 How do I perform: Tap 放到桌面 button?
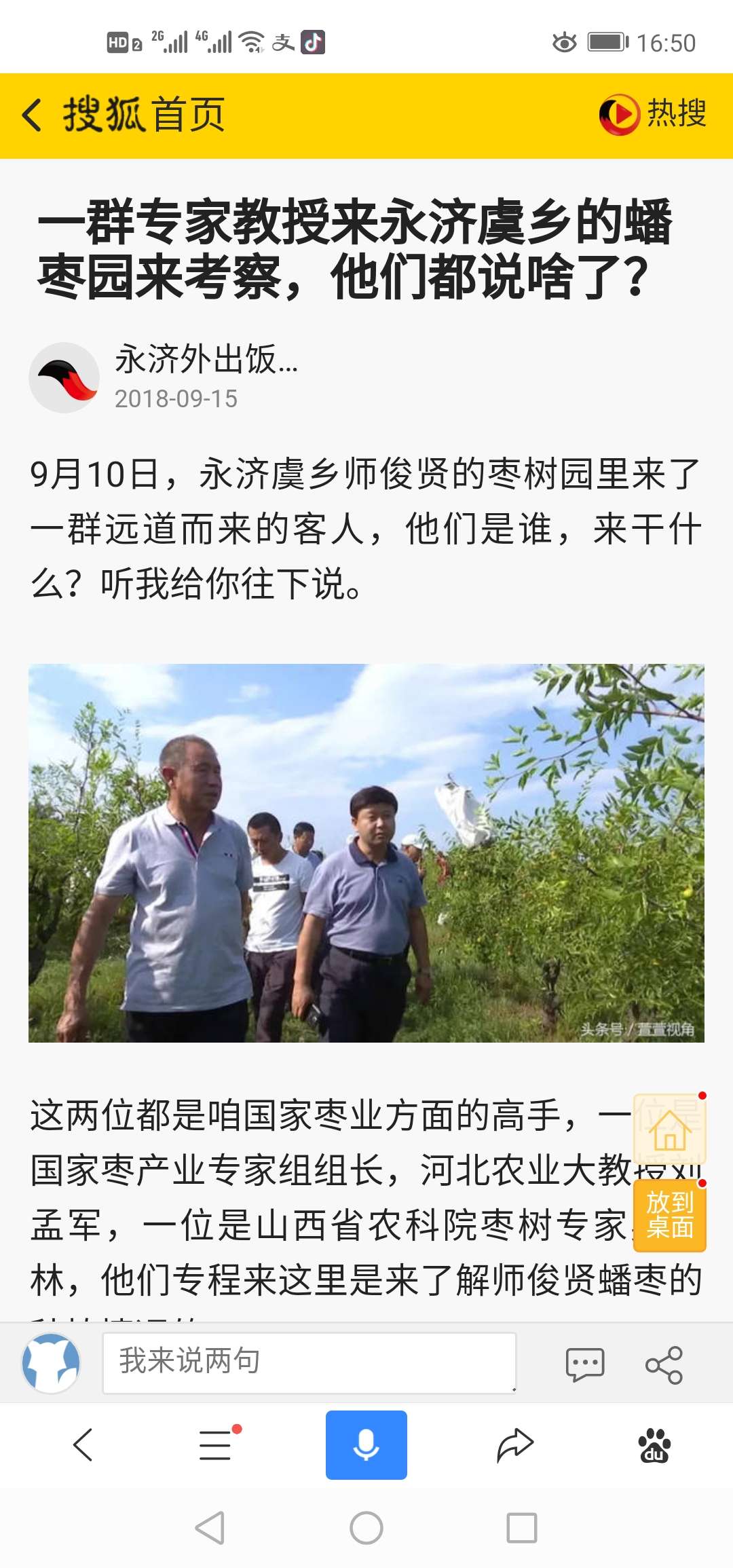pyautogui.click(x=670, y=1215)
